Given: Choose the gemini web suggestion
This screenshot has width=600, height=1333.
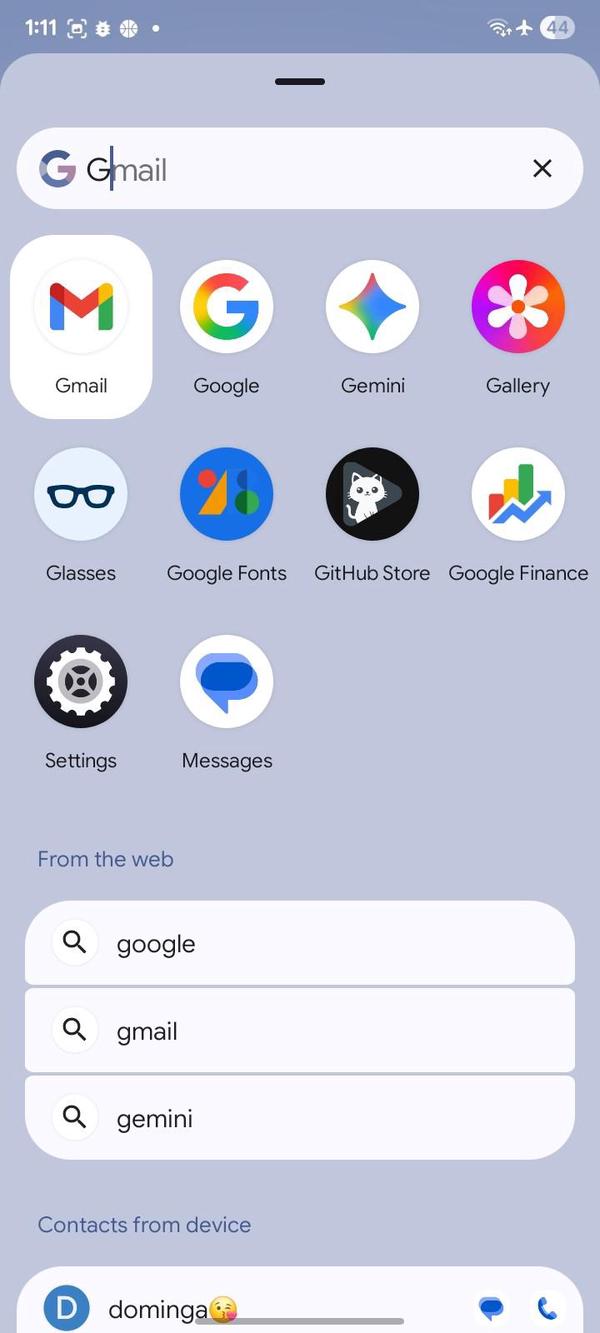Looking at the screenshot, I should [300, 1118].
